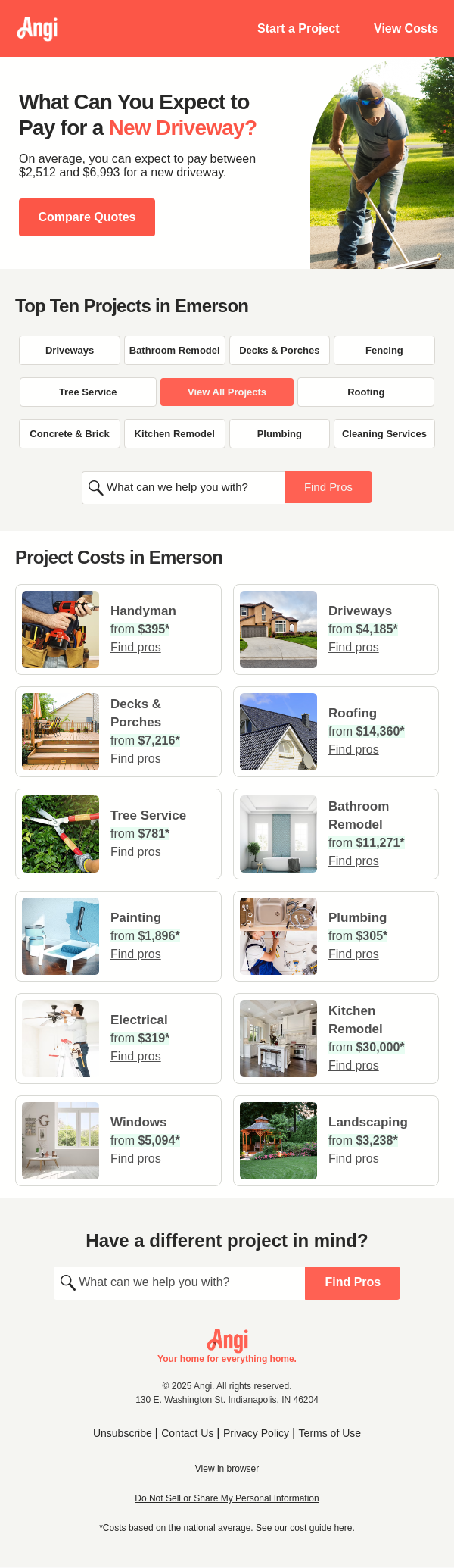Open Do Not Sell or Share link
Viewport: 454px width, 1568px height.
227,1498
